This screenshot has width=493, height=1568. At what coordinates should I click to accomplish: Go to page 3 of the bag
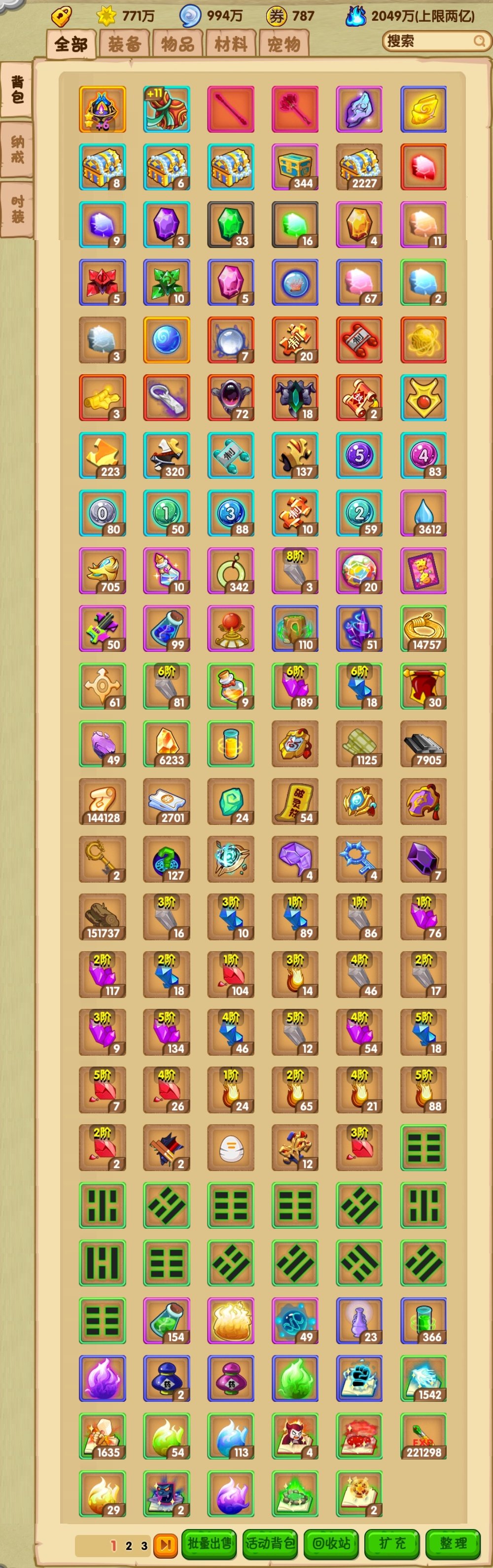pyautogui.click(x=144, y=1545)
